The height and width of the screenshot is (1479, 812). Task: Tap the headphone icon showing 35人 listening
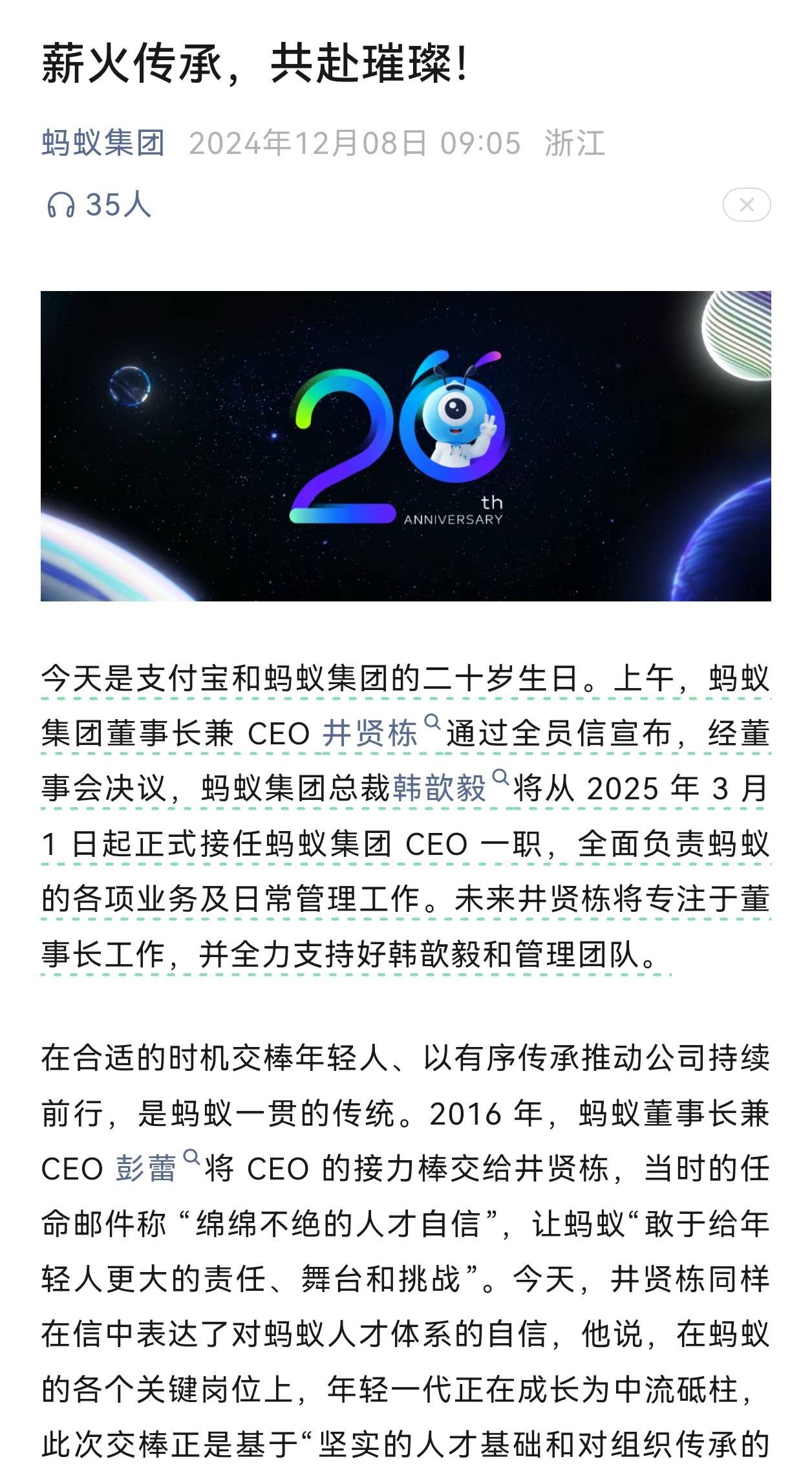[x=61, y=206]
